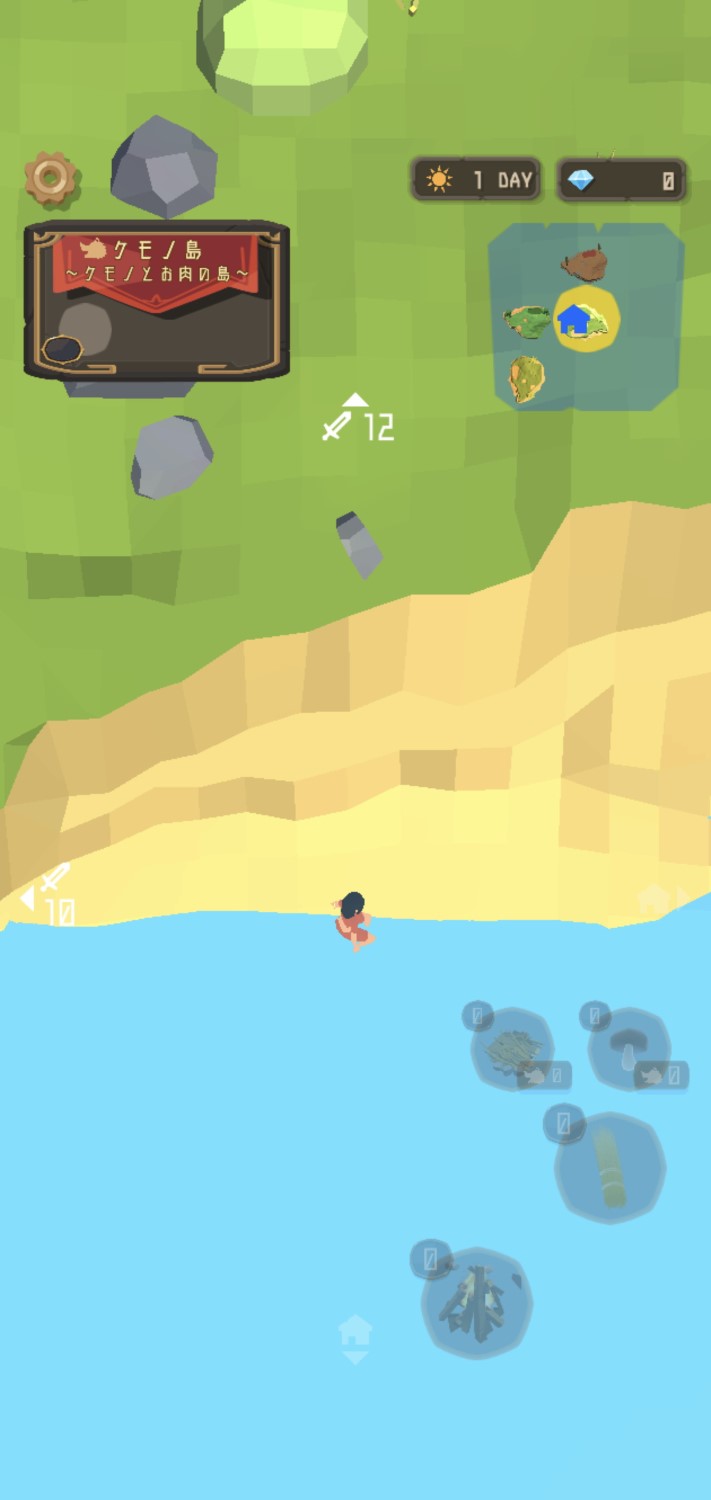Open the ケモノ島 island info panel
This screenshot has width=711, height=1500.
pos(157,300)
